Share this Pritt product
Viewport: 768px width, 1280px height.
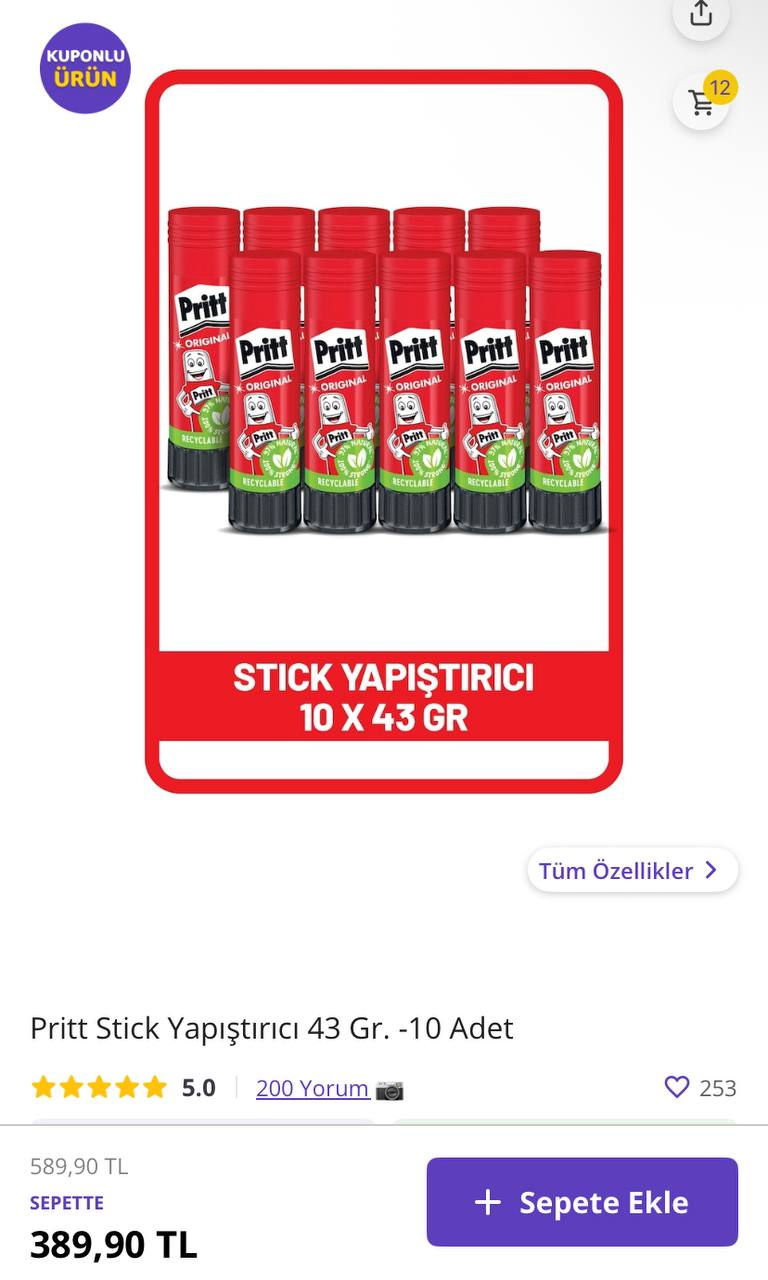point(701,14)
